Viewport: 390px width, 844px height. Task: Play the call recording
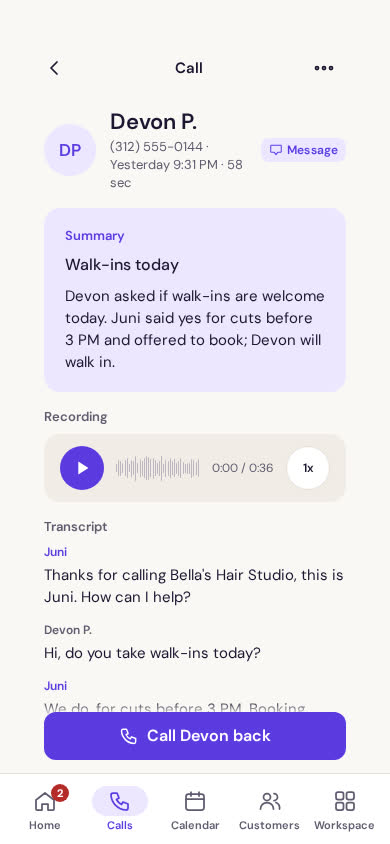pos(82,468)
